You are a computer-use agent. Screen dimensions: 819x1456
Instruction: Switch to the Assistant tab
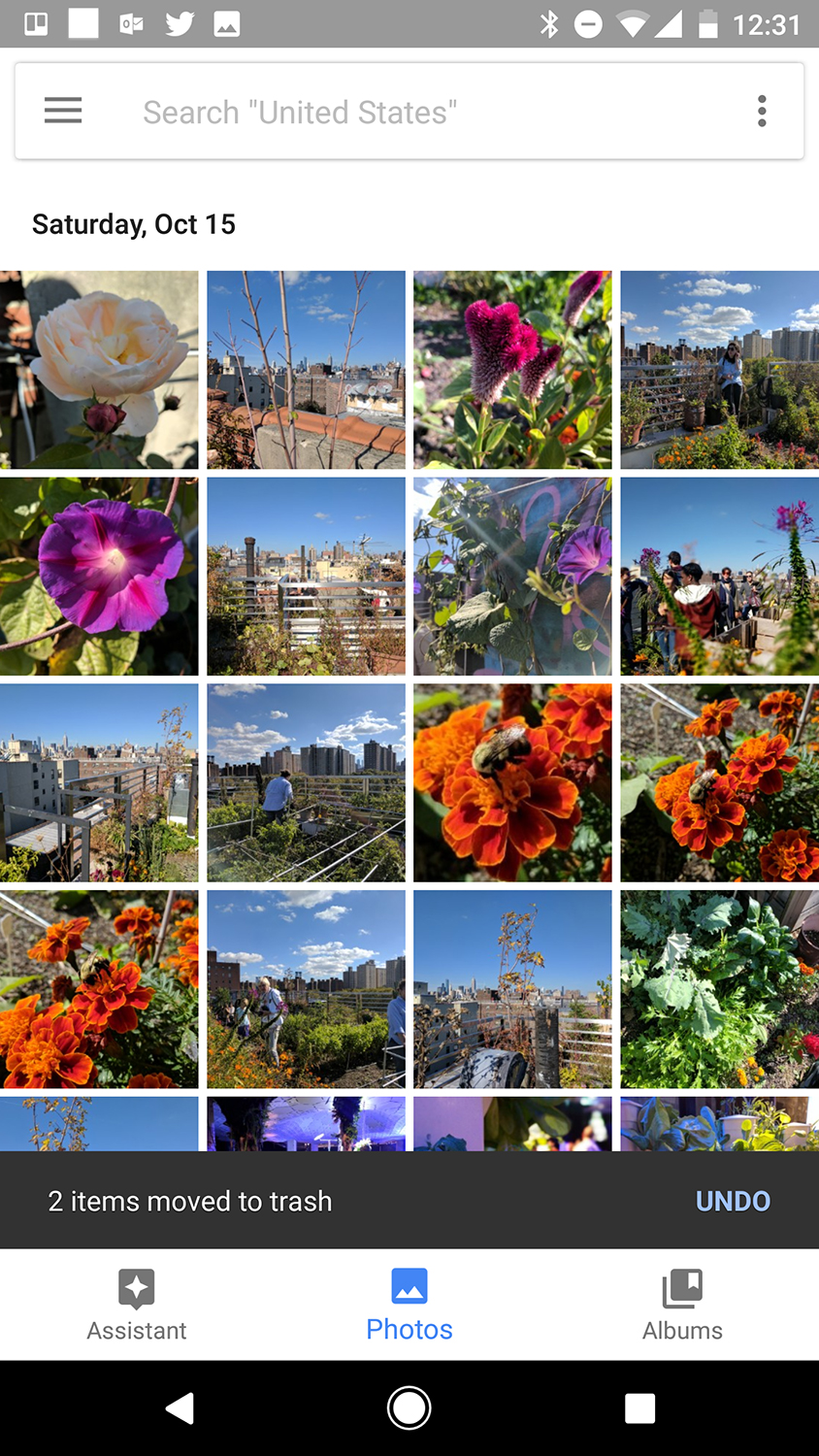pos(137,1306)
